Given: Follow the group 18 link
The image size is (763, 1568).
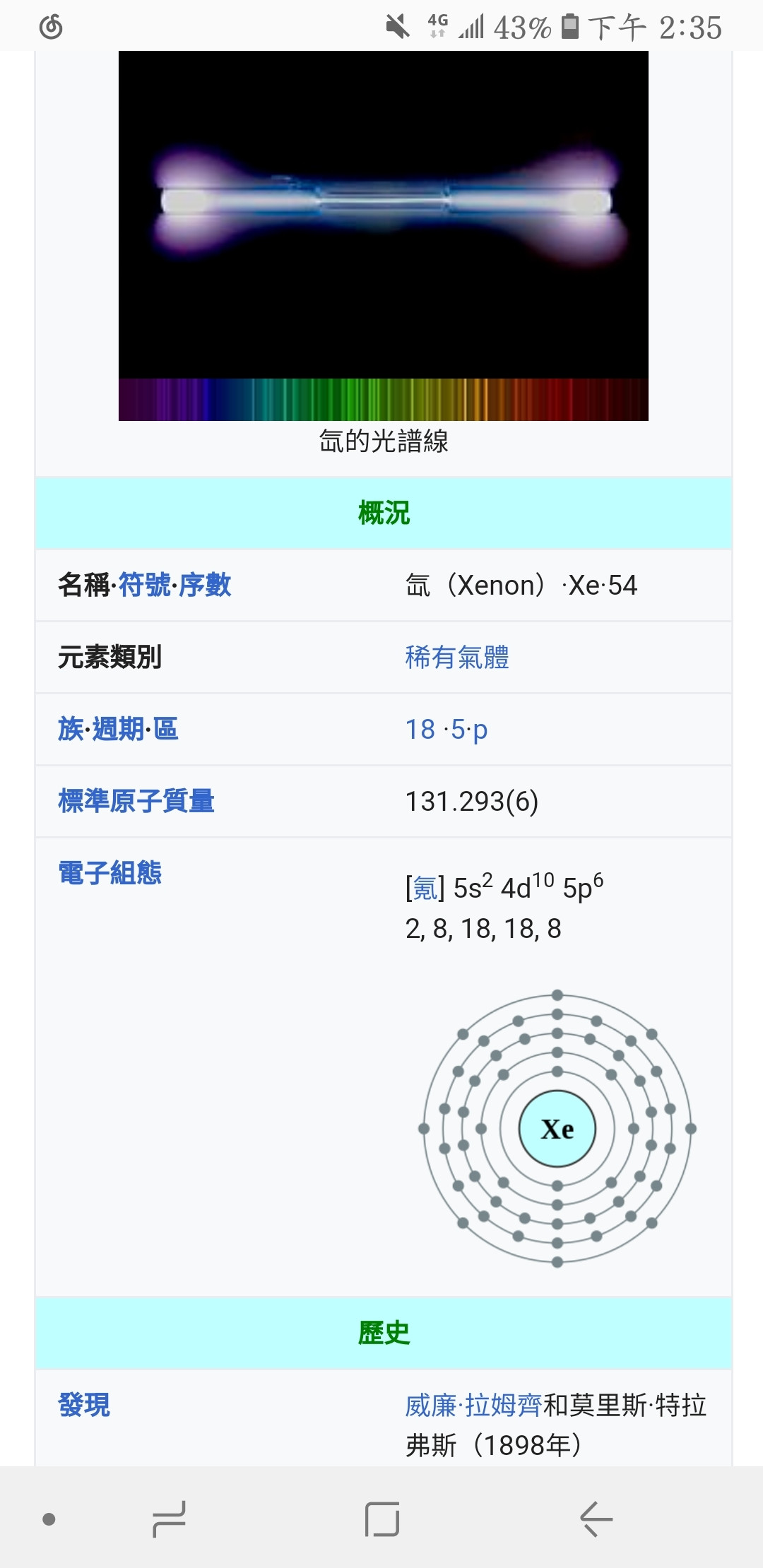Looking at the screenshot, I should [420, 729].
